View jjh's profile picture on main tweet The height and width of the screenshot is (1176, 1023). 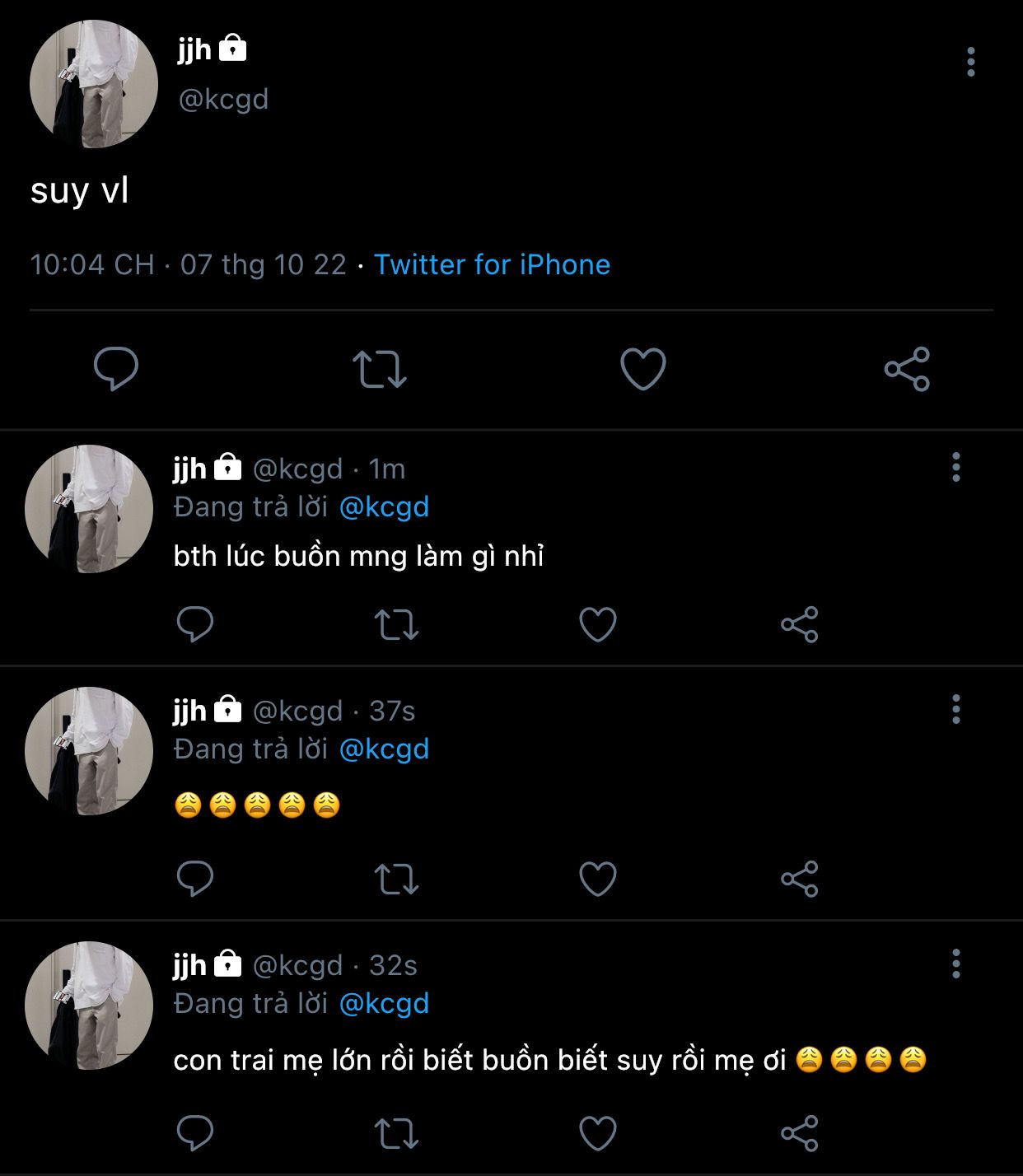click(94, 84)
